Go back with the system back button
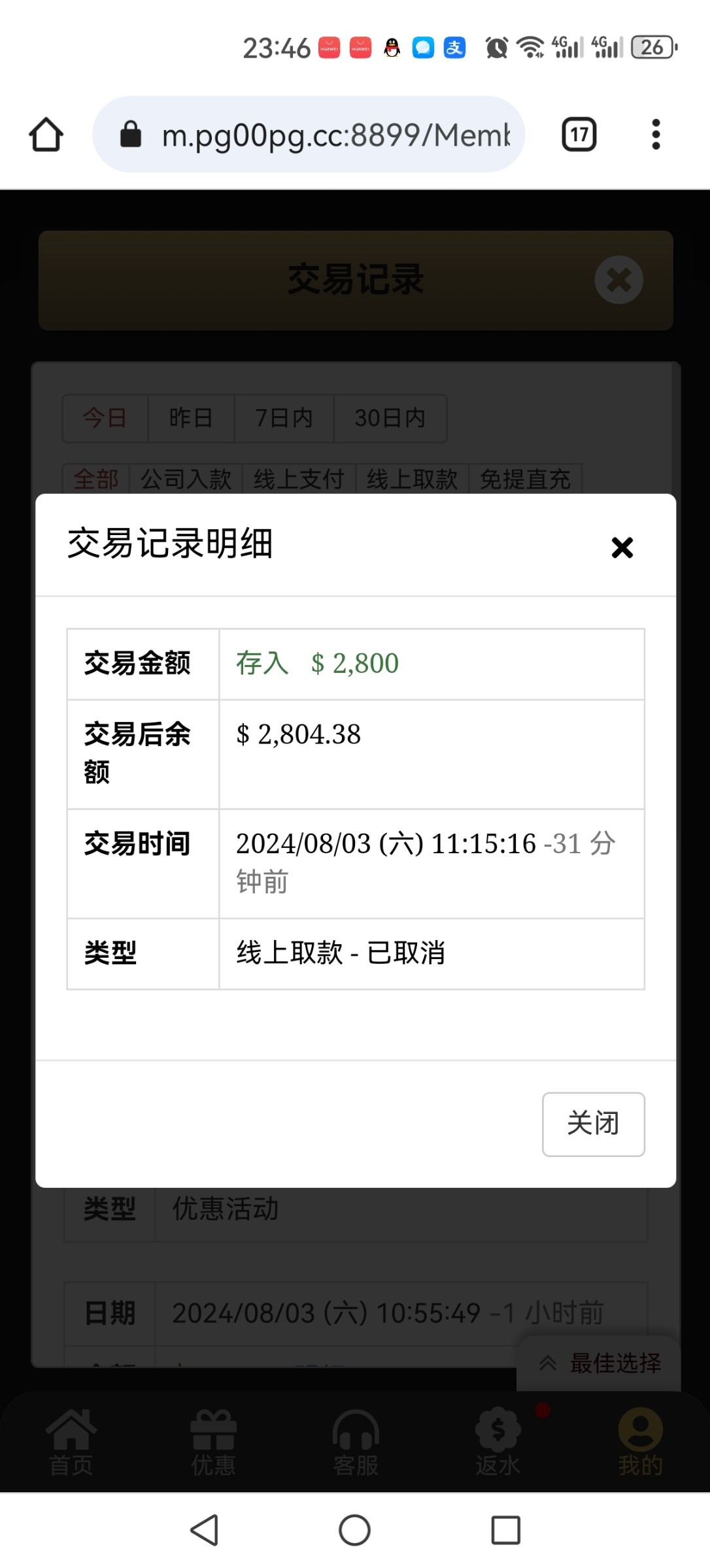 tap(204, 1530)
